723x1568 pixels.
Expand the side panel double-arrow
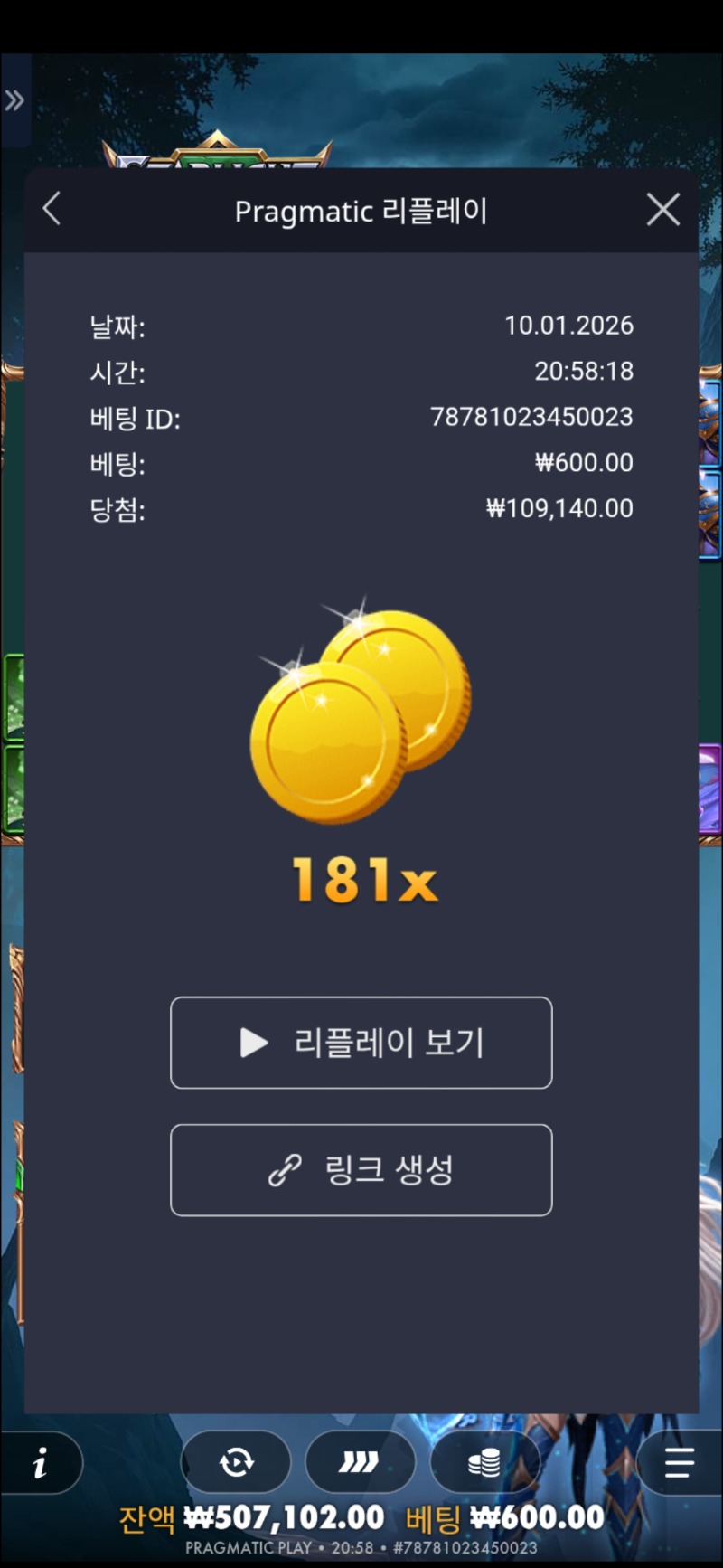14,100
